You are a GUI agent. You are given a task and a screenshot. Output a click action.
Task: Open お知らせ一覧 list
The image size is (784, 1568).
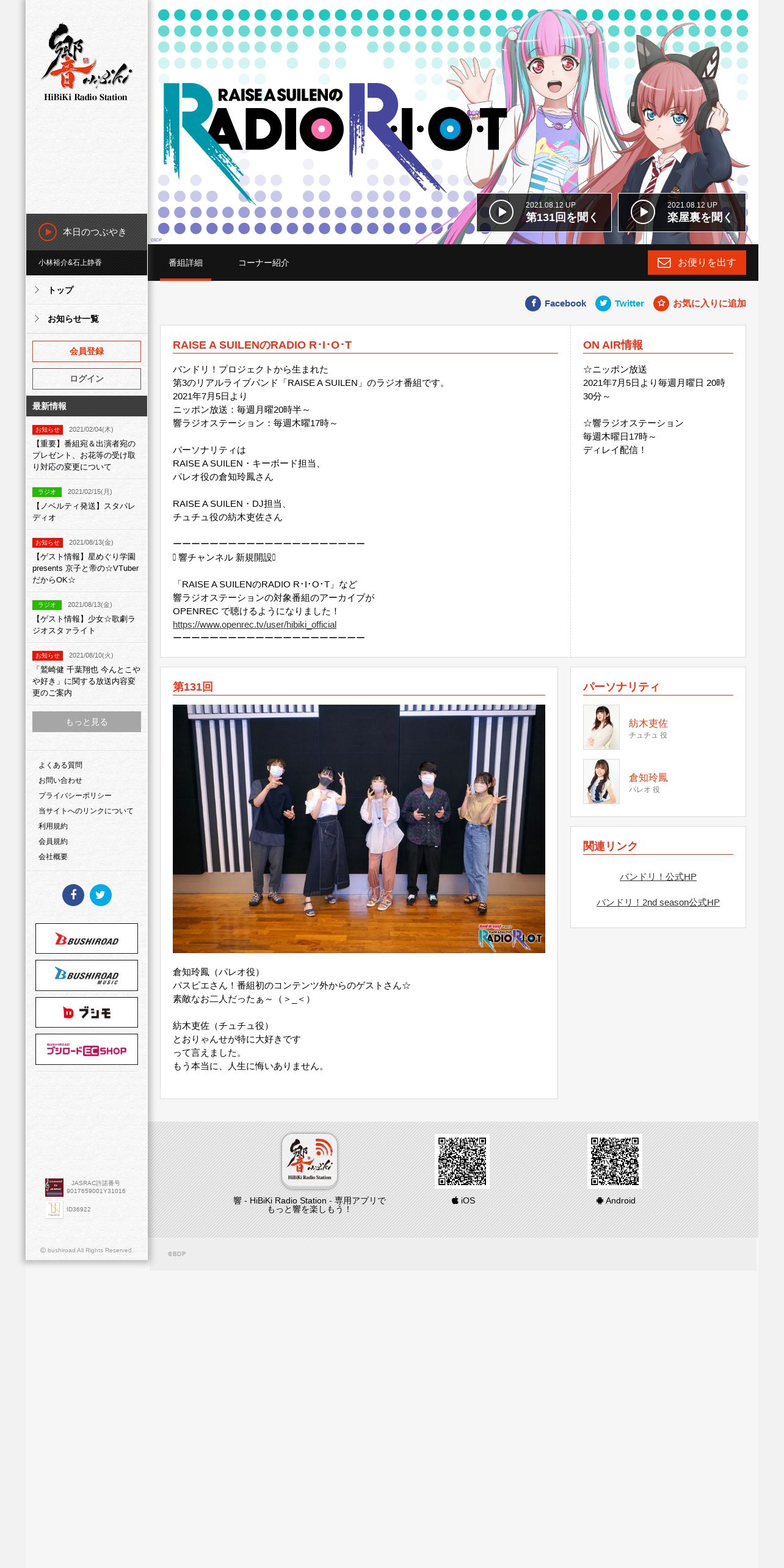point(87,319)
